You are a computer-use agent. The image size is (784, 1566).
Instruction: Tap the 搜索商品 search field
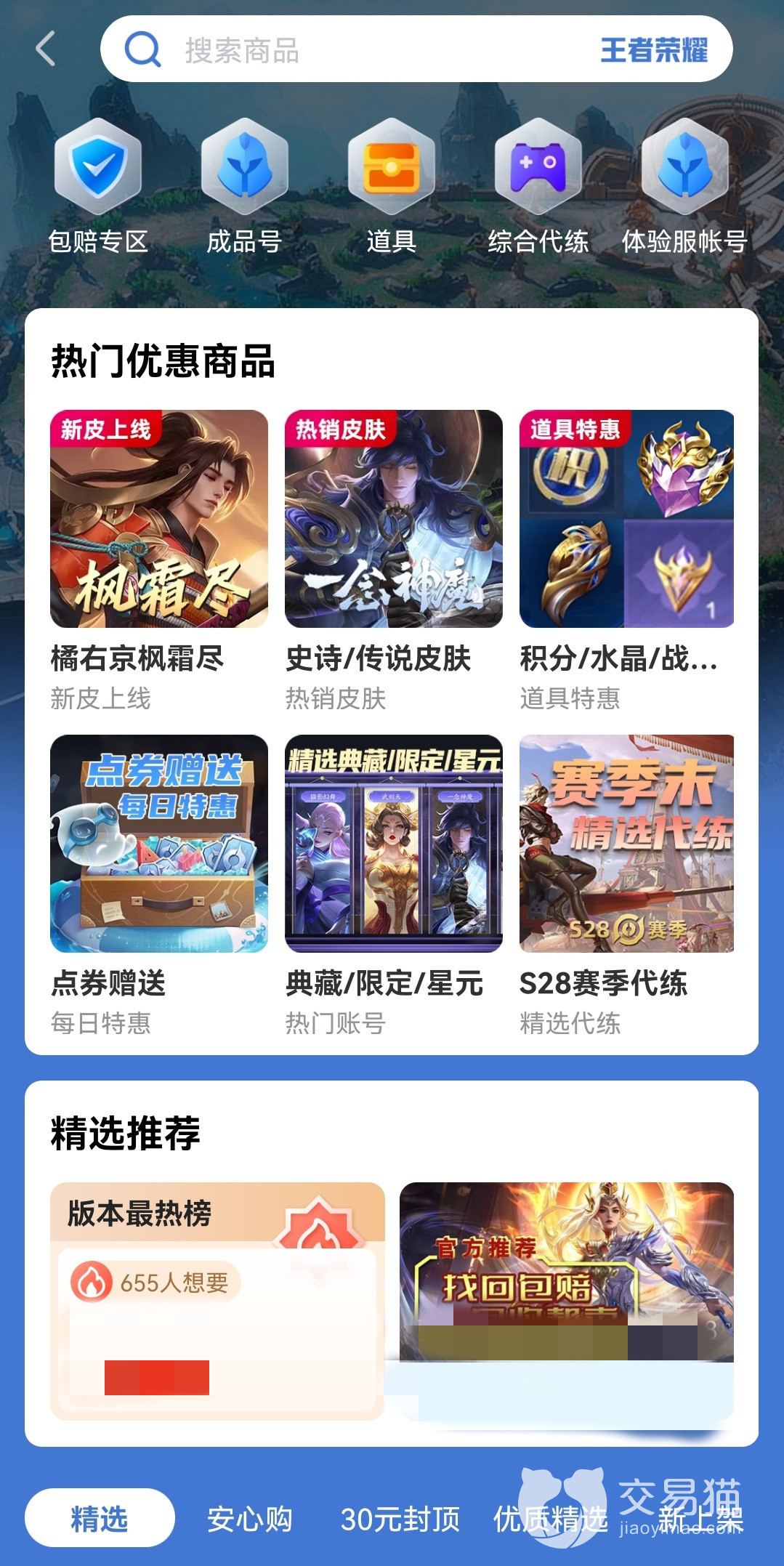coord(363,50)
